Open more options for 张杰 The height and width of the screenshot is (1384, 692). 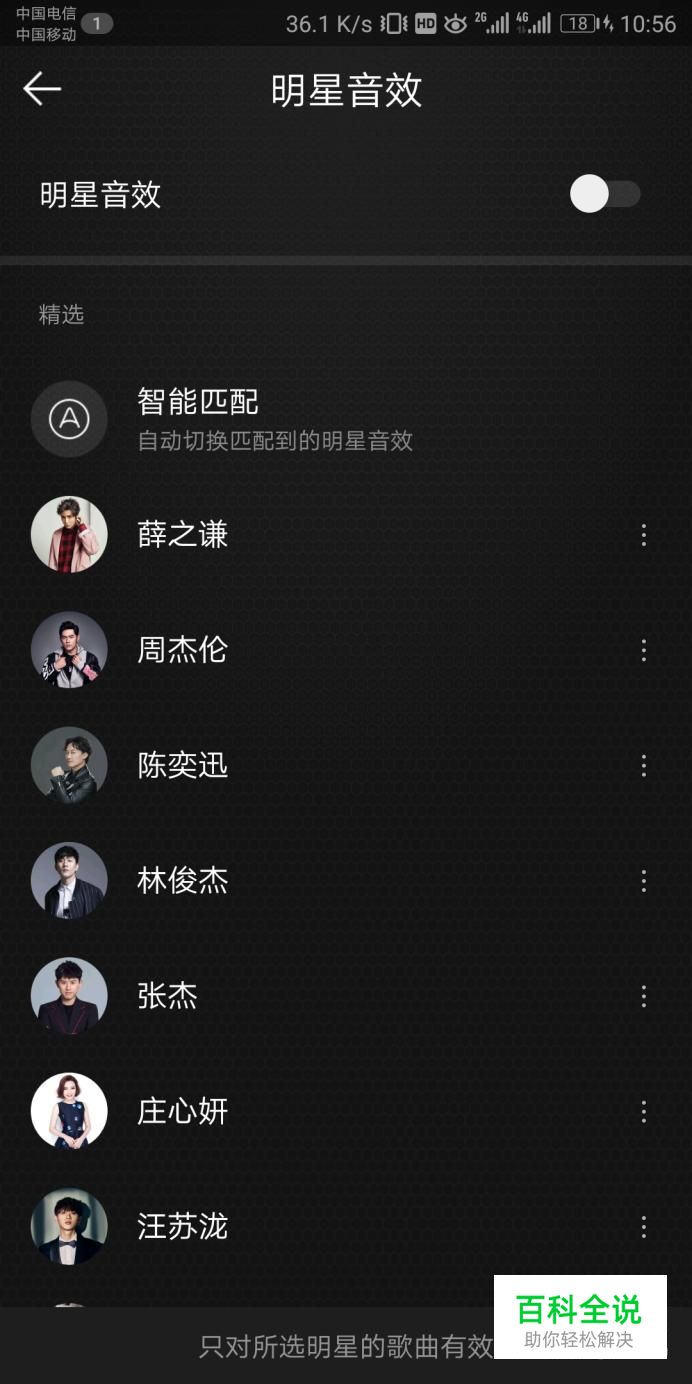(x=644, y=995)
